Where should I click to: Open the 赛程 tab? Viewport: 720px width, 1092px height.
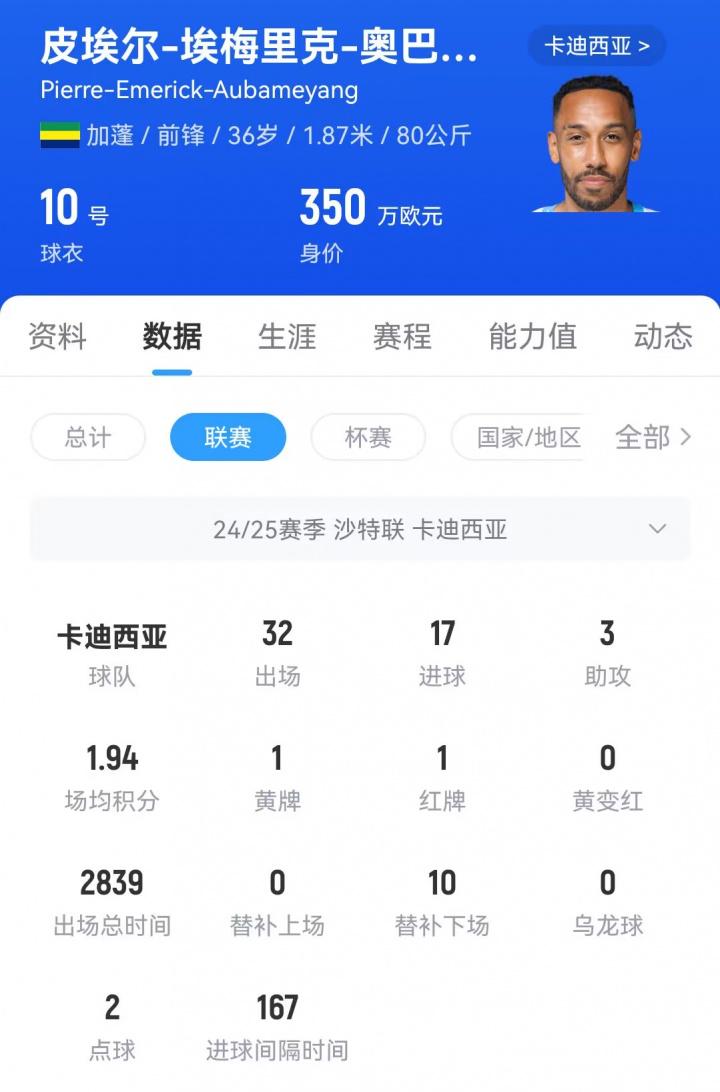[x=402, y=337]
